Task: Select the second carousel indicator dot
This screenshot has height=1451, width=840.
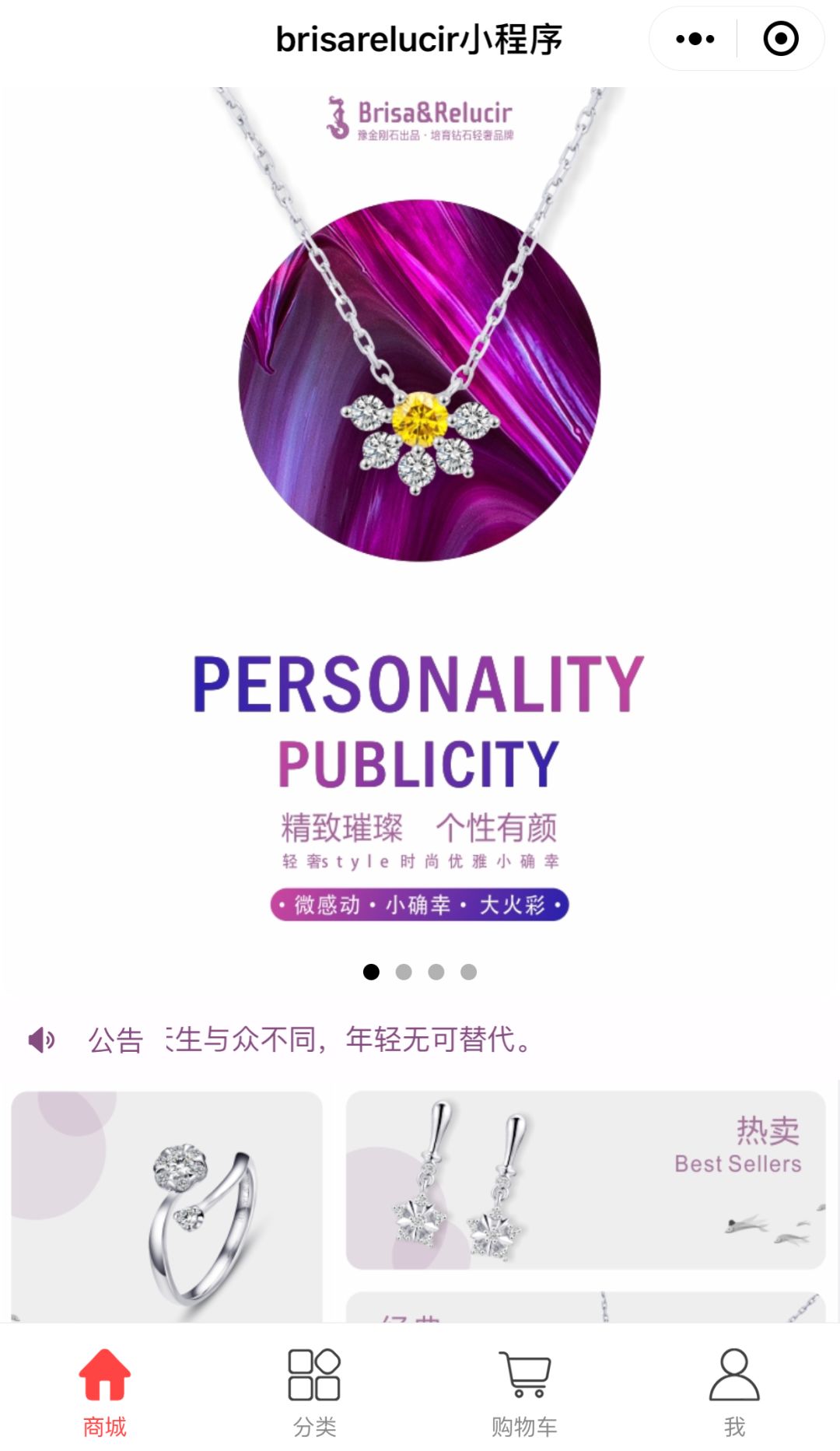Action: click(404, 972)
